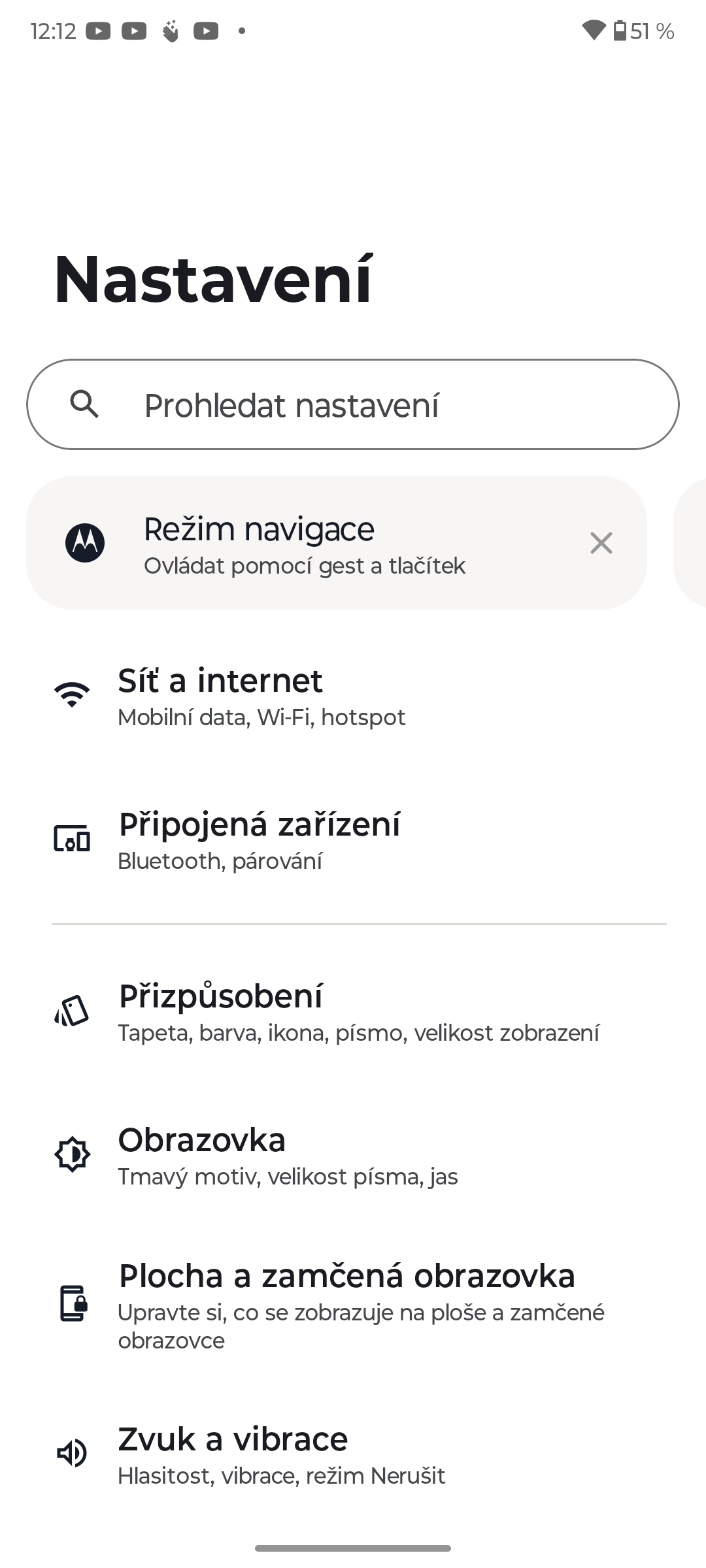Image resolution: width=706 pixels, height=1568 pixels.
Task: Dismiss the Režim navigace suggestion
Action: 601,543
